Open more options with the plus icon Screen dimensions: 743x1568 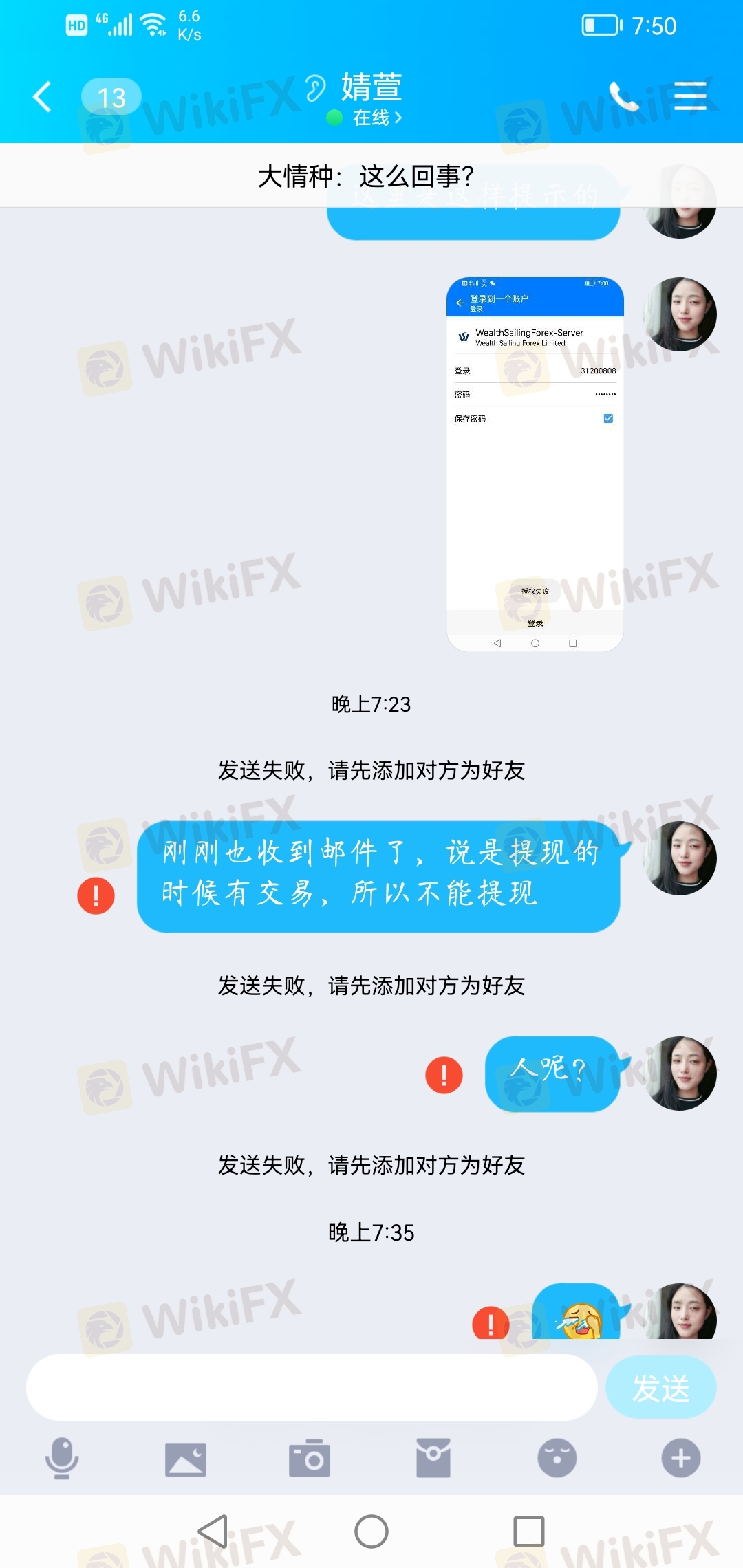(681, 1458)
